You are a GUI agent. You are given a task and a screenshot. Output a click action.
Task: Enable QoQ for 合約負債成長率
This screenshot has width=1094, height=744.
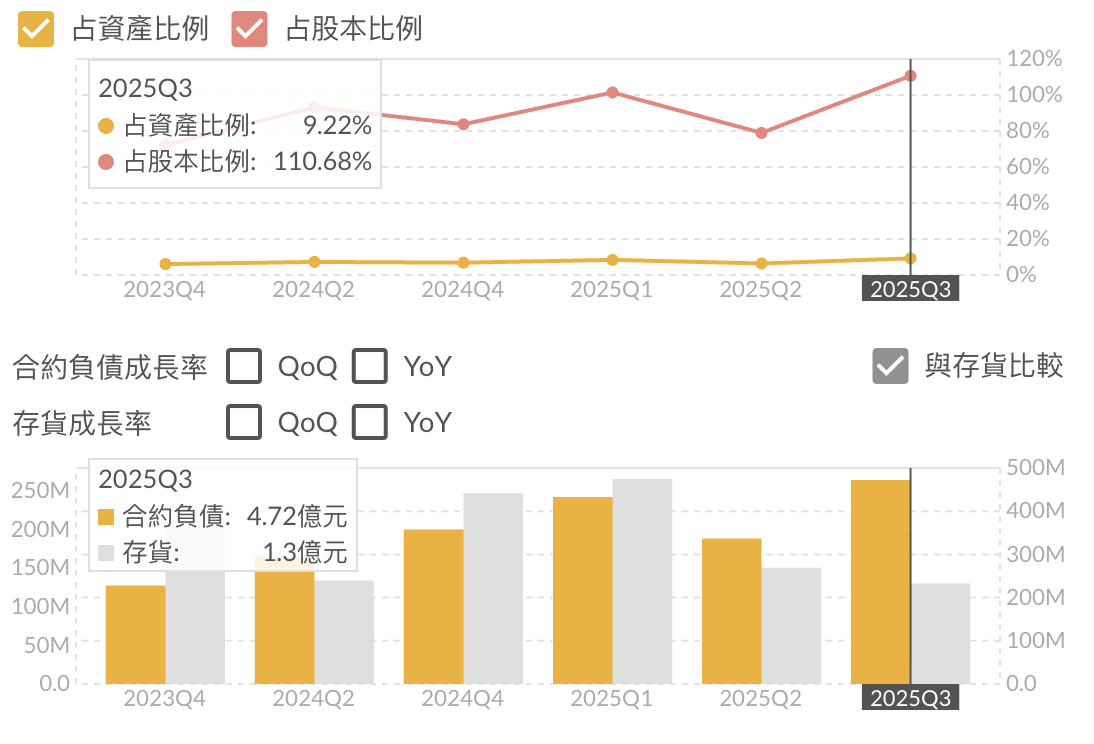pyautogui.click(x=244, y=366)
